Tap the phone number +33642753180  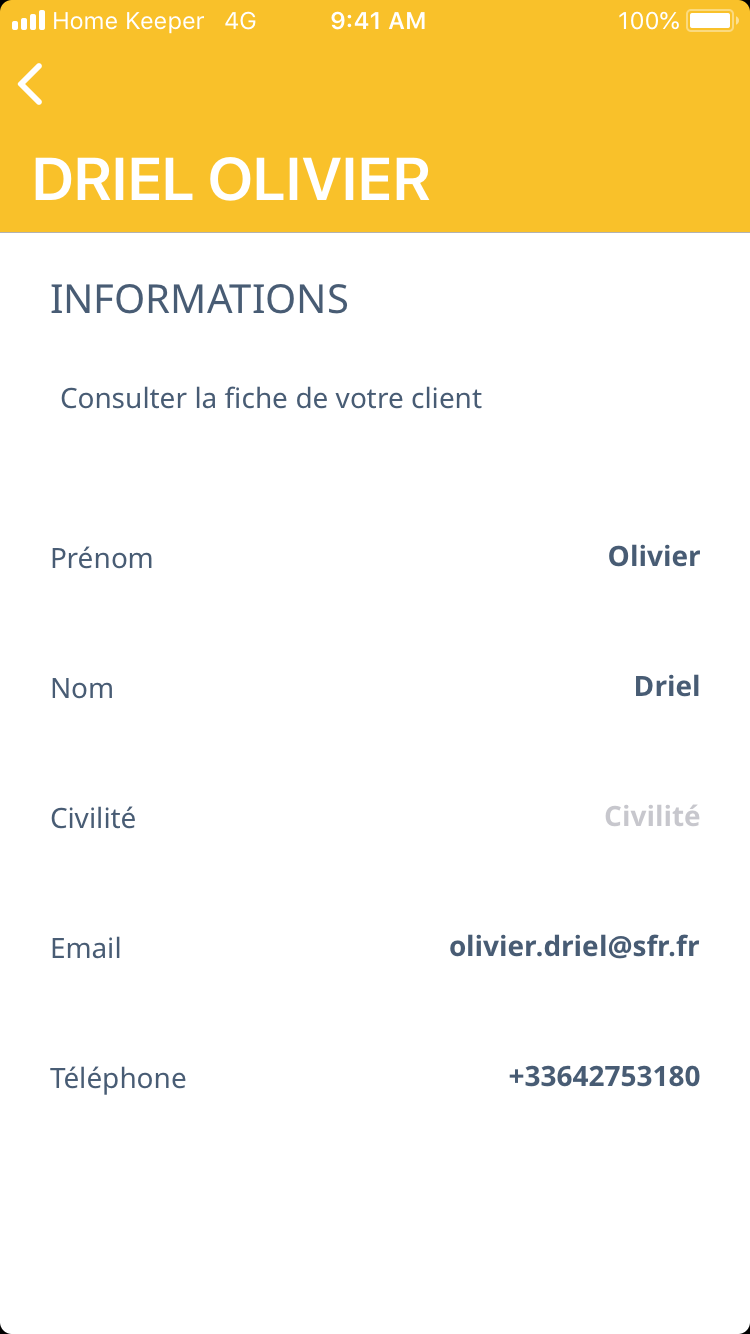(603, 1076)
